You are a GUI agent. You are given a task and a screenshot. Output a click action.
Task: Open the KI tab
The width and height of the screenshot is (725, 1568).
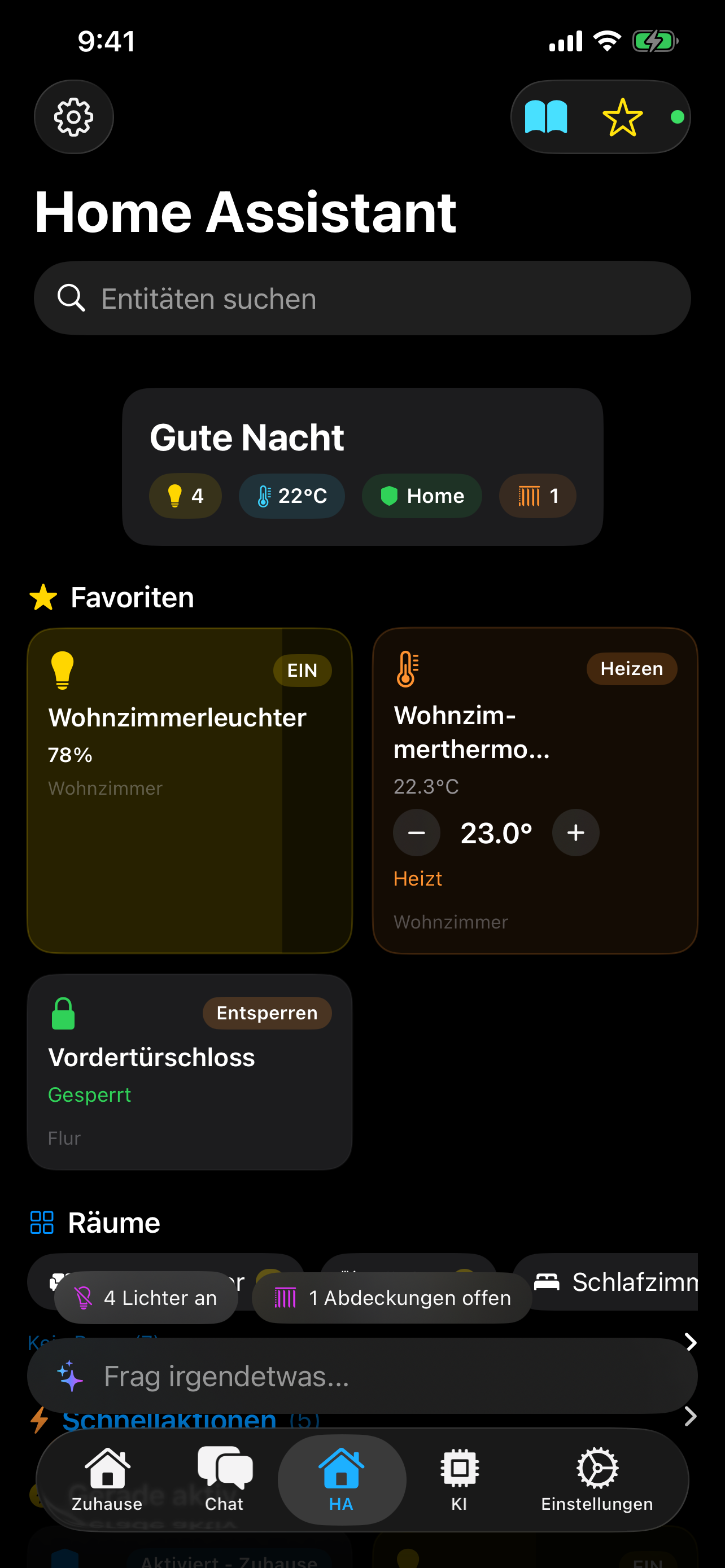click(458, 1483)
